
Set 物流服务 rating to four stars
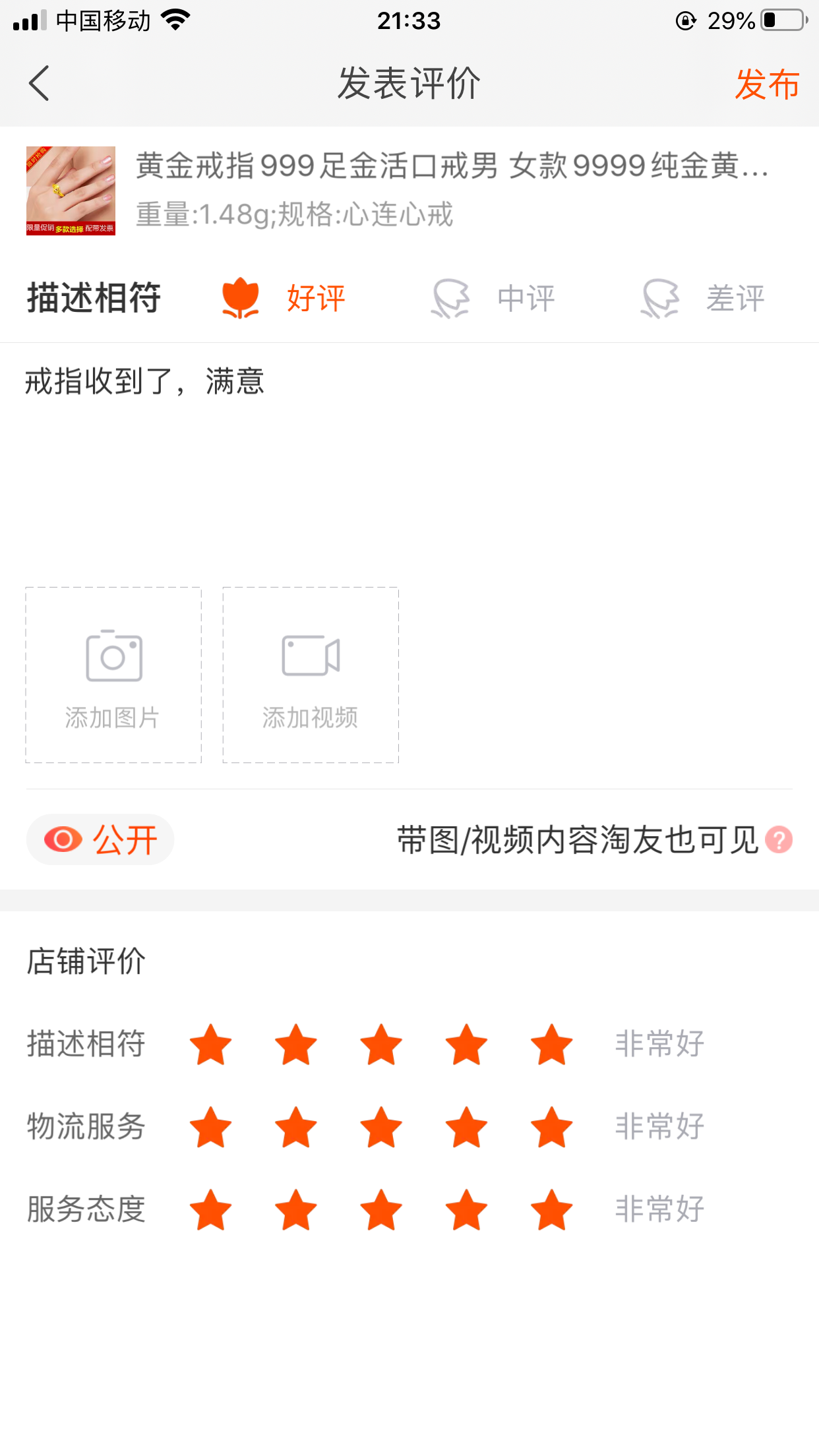coord(466,1127)
